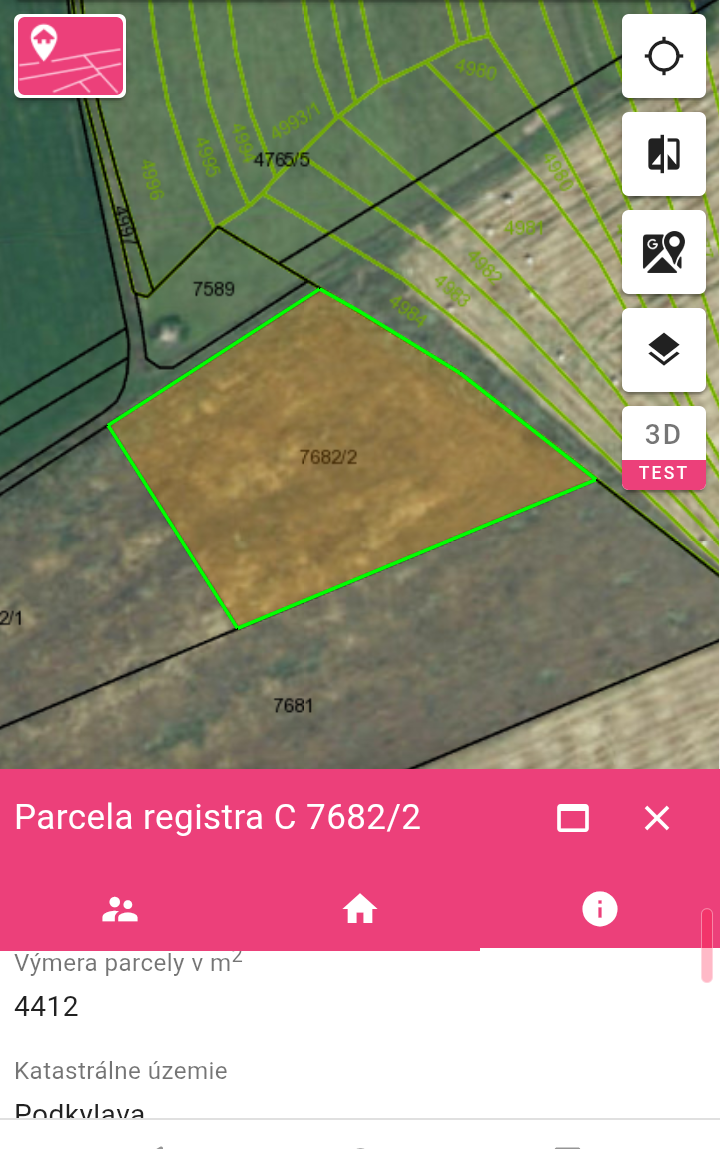Close the parcel 7682/2 panel

pos(656,818)
